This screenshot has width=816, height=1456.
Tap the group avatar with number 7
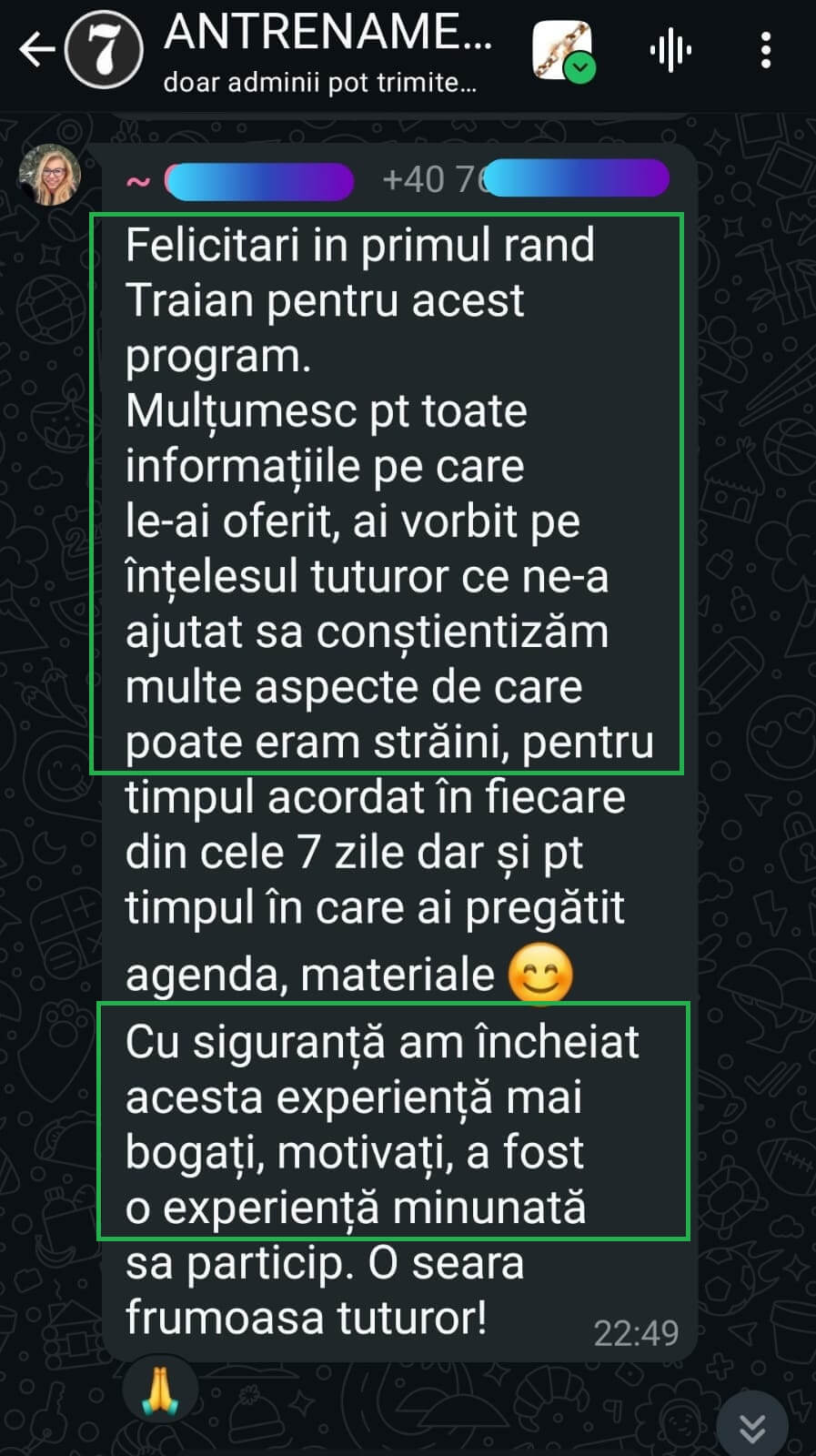coord(104,50)
